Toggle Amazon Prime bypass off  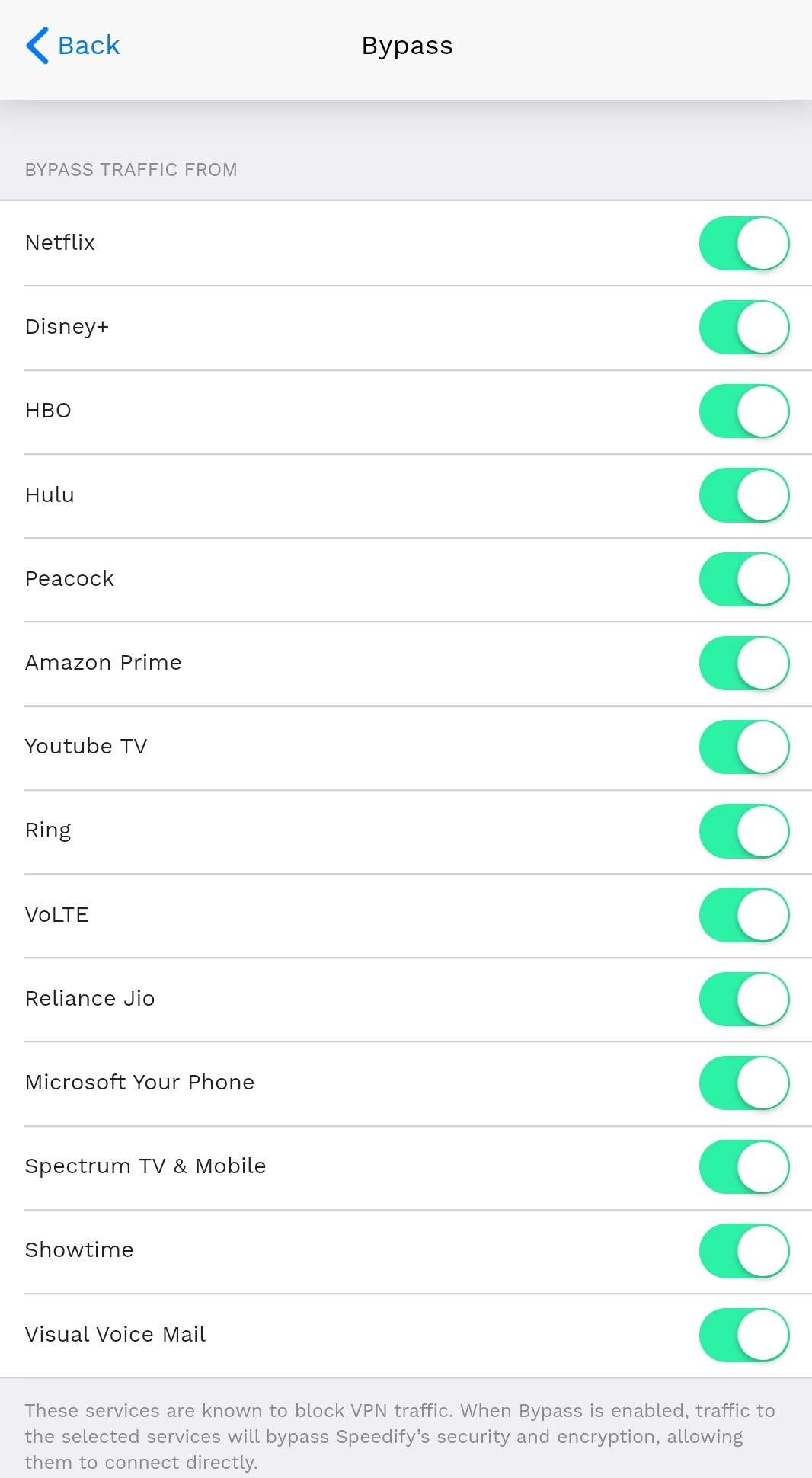point(743,663)
